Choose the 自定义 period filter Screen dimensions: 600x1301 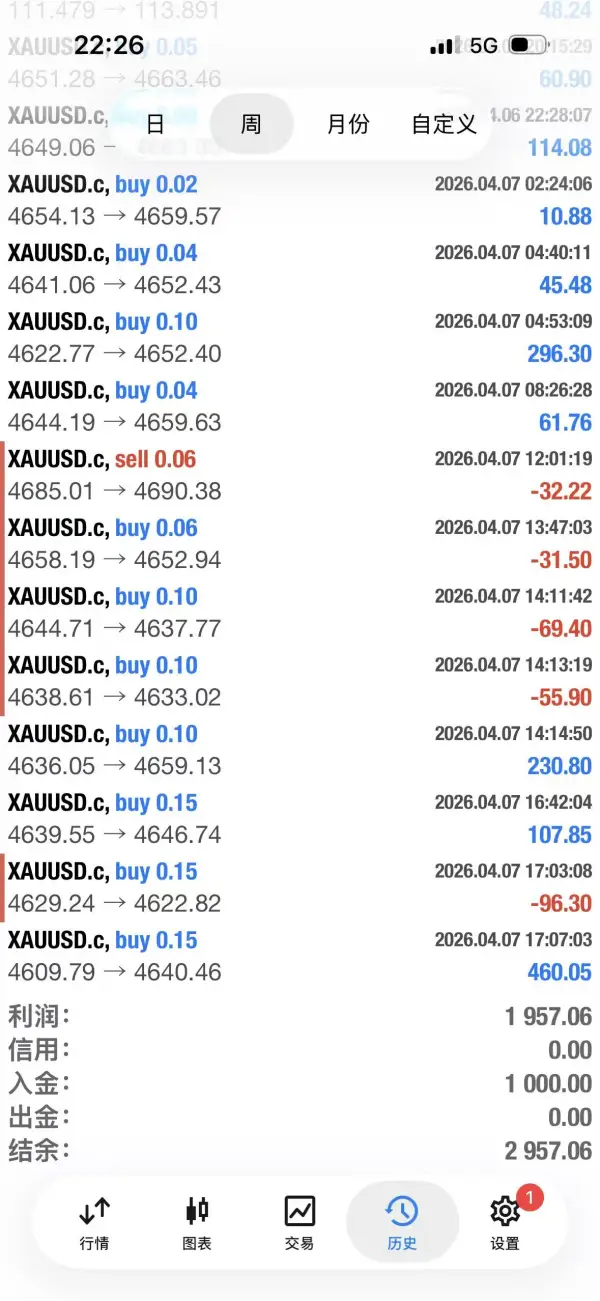click(x=444, y=124)
